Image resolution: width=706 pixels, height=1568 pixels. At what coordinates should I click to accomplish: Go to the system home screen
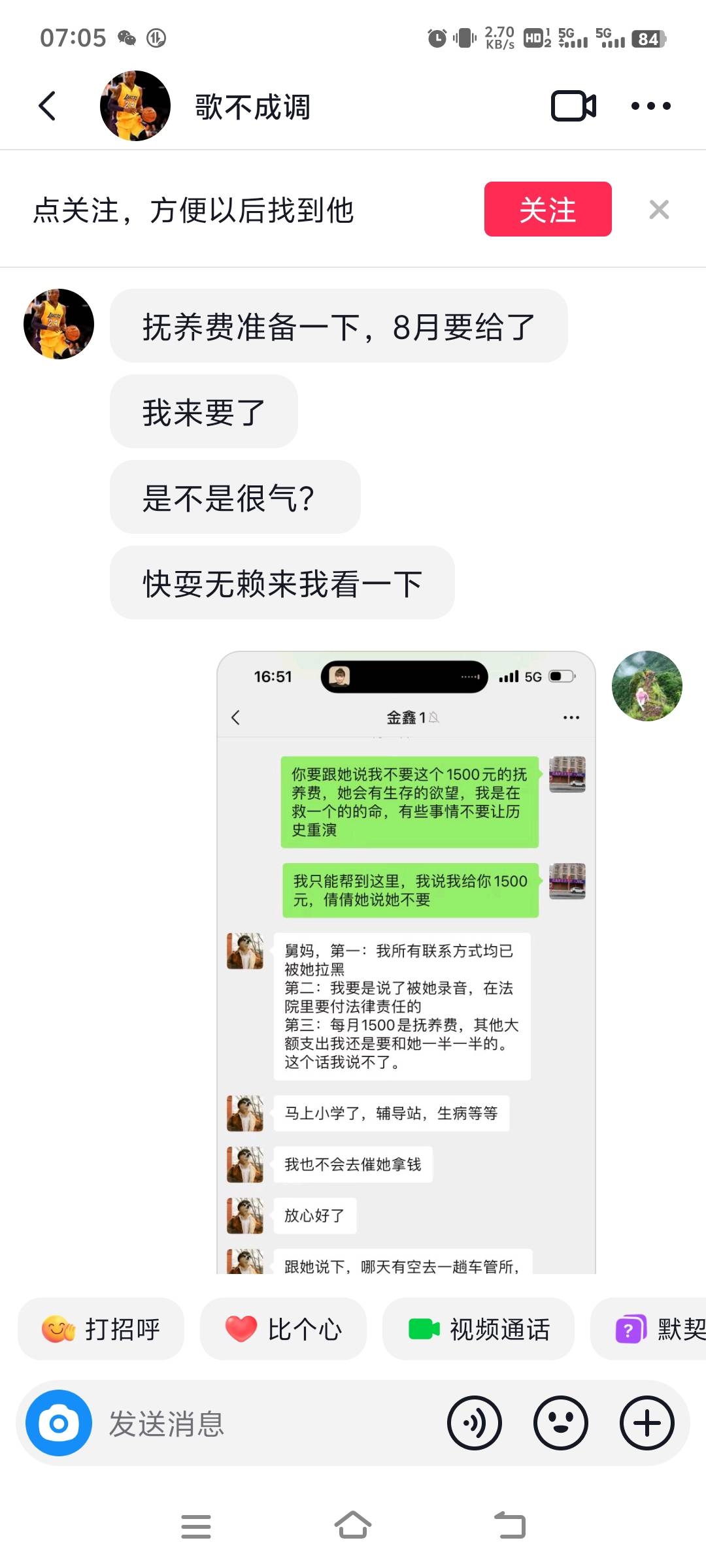pos(353,1526)
